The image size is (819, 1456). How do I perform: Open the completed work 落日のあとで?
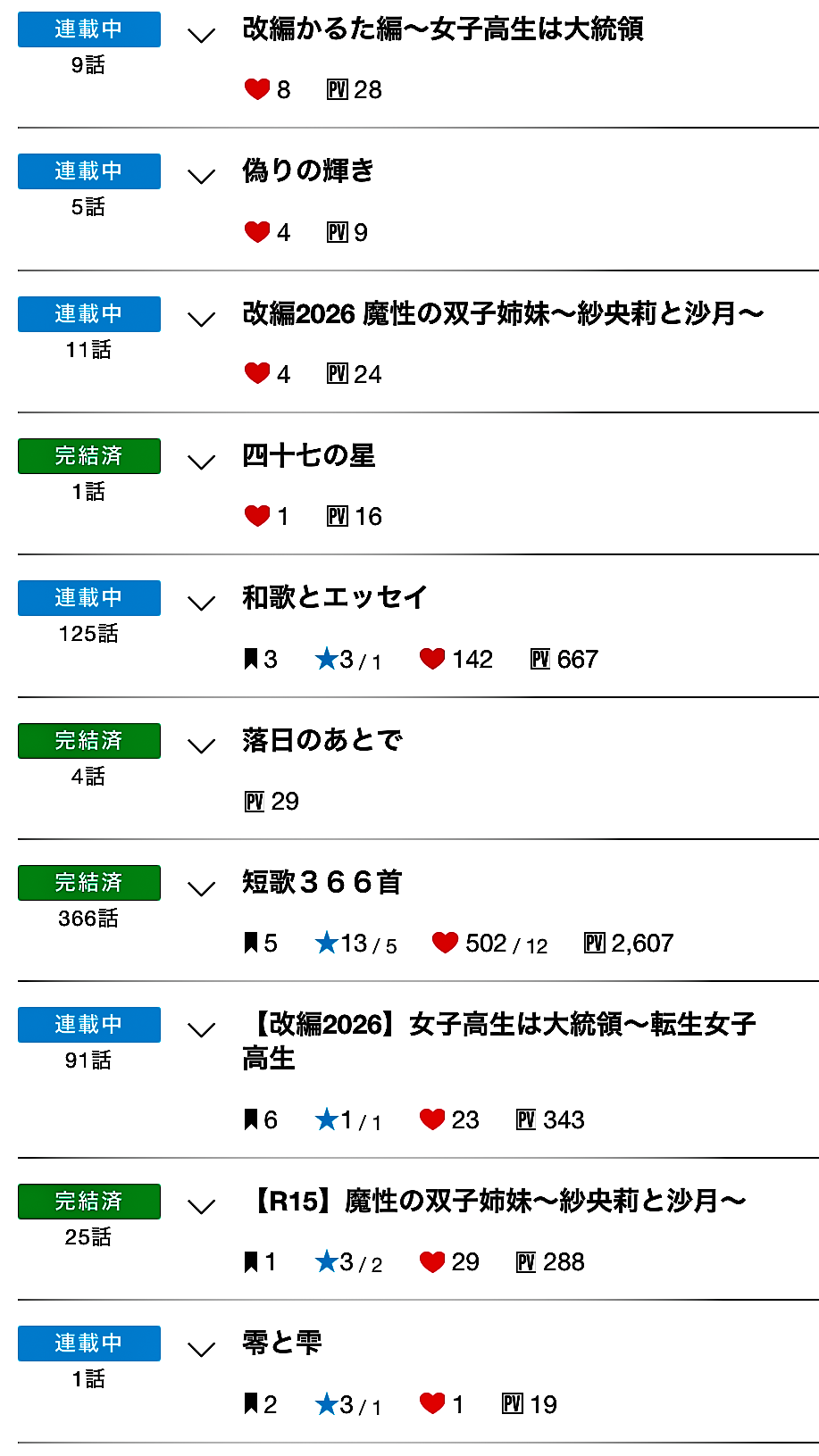(322, 740)
